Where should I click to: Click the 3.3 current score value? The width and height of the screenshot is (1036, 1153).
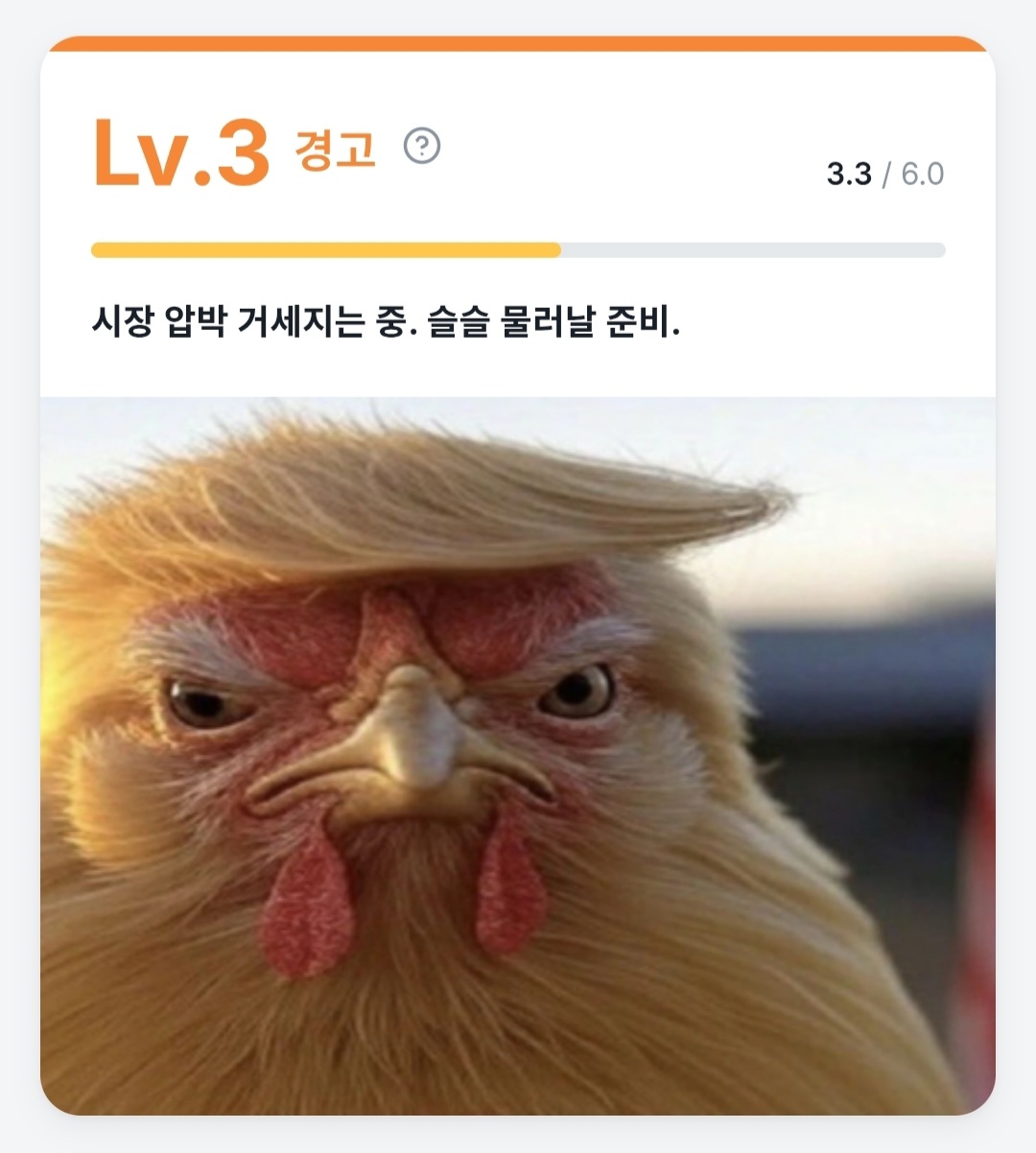pos(850,174)
